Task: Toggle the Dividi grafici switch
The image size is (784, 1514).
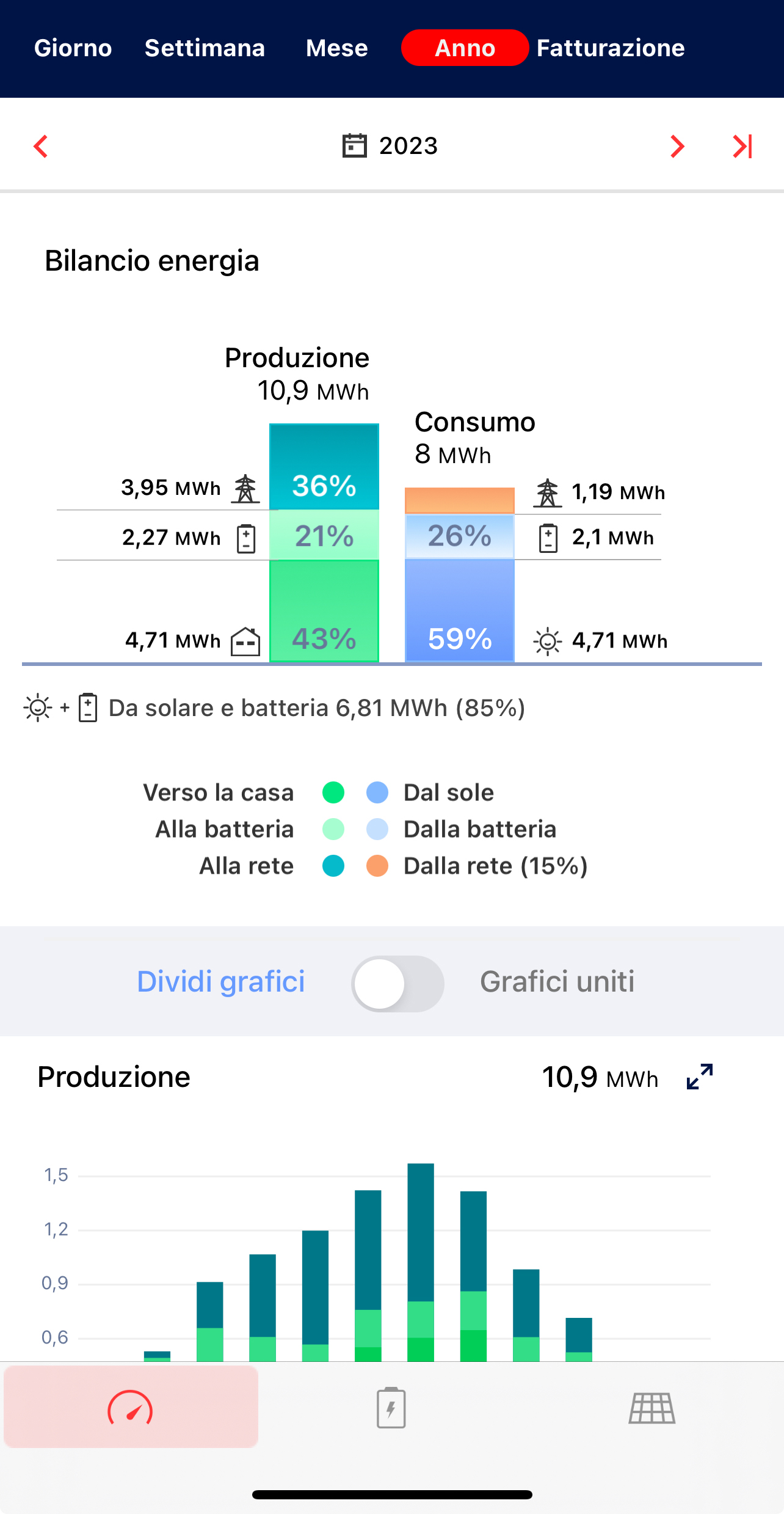Action: coord(397,984)
